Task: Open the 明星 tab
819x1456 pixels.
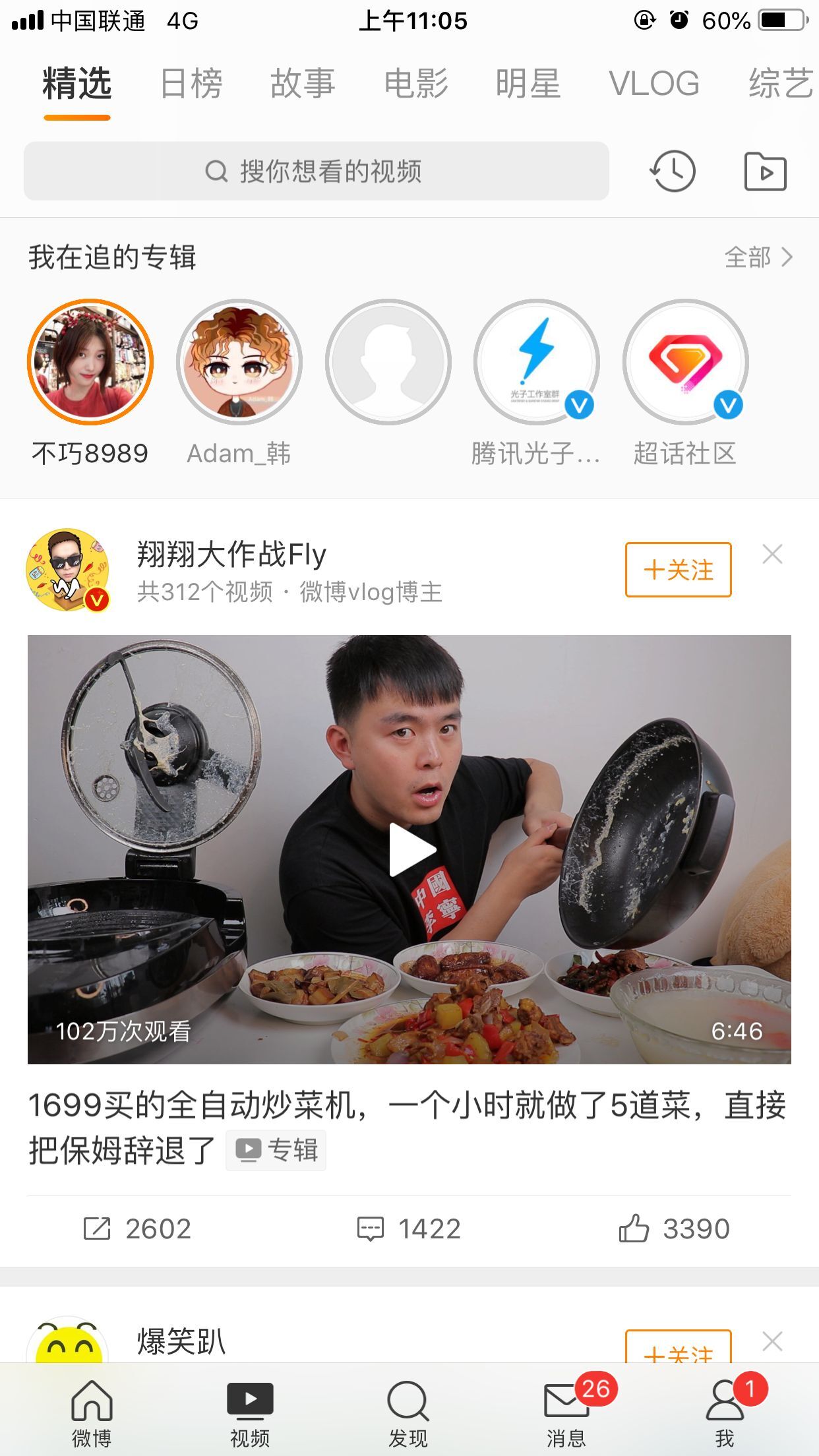Action: point(528,84)
